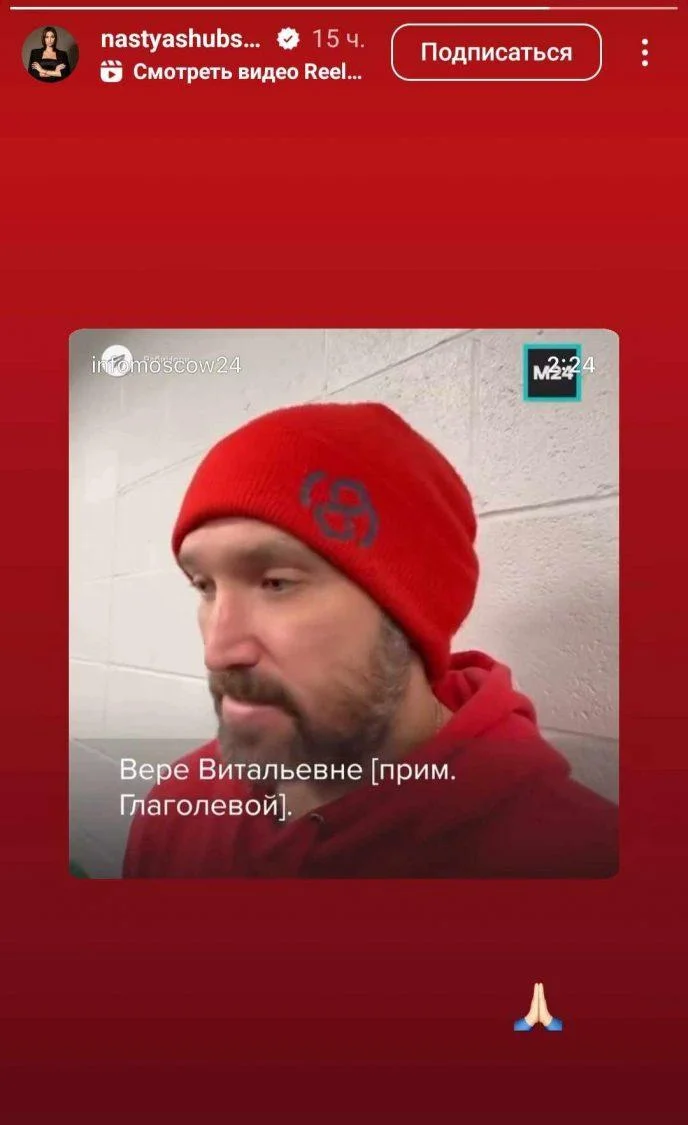Follow with the Подписаться button
688x1125 pixels.
(496, 52)
